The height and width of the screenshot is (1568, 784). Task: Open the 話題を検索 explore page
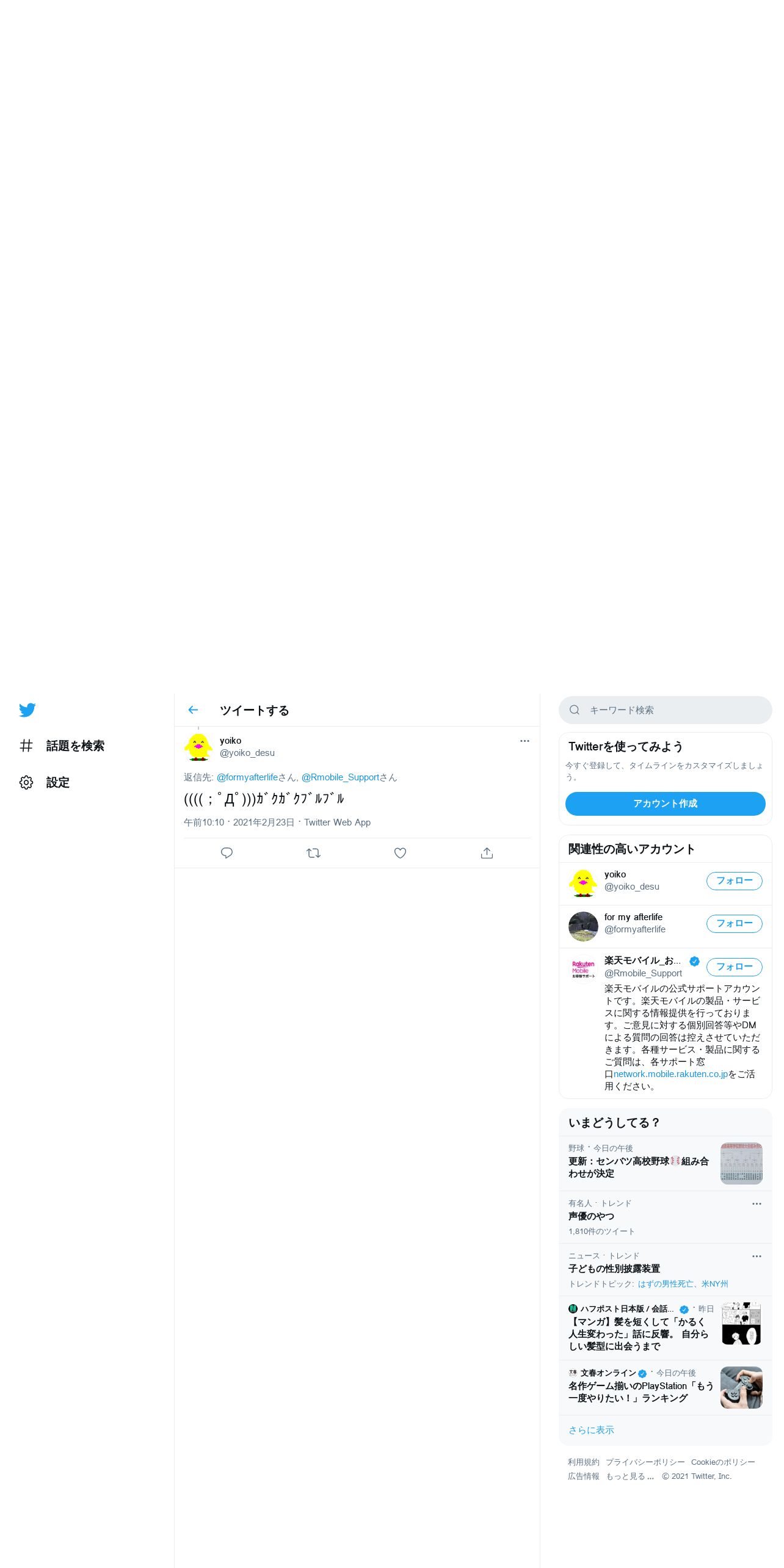62,746
